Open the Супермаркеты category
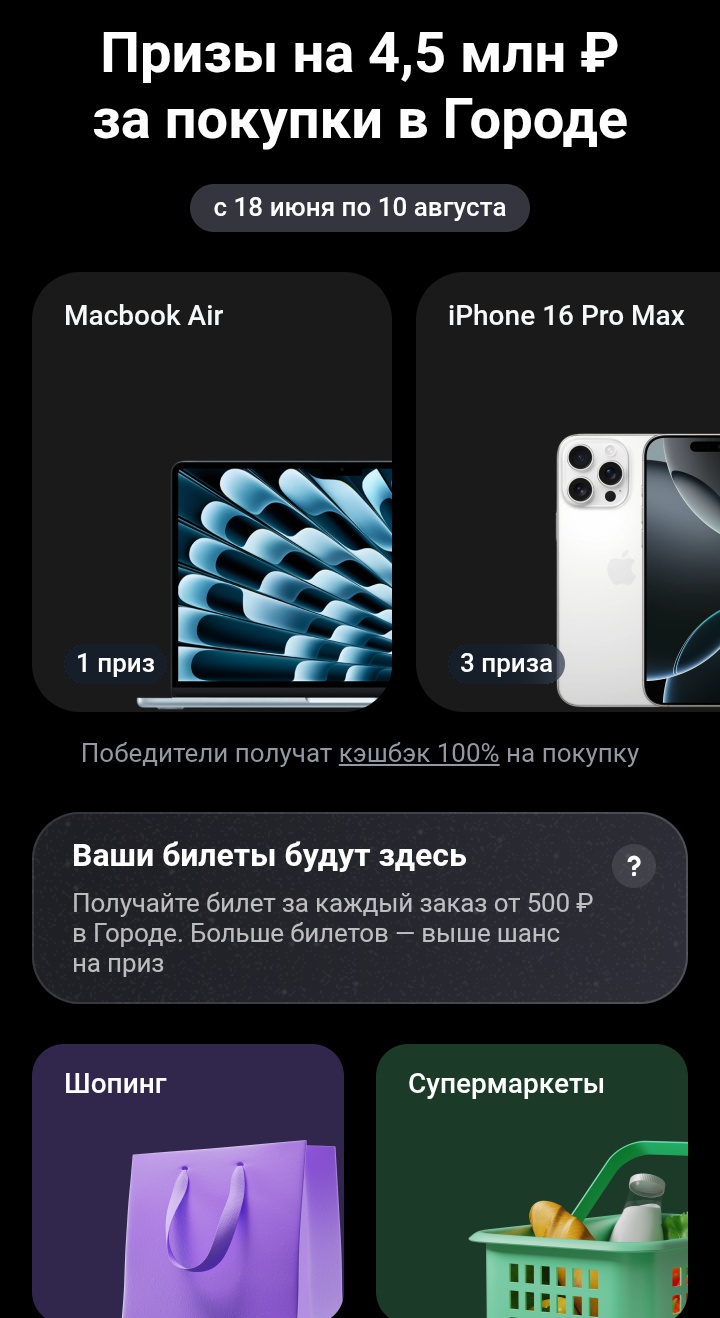The image size is (720, 1318). tap(532, 1180)
